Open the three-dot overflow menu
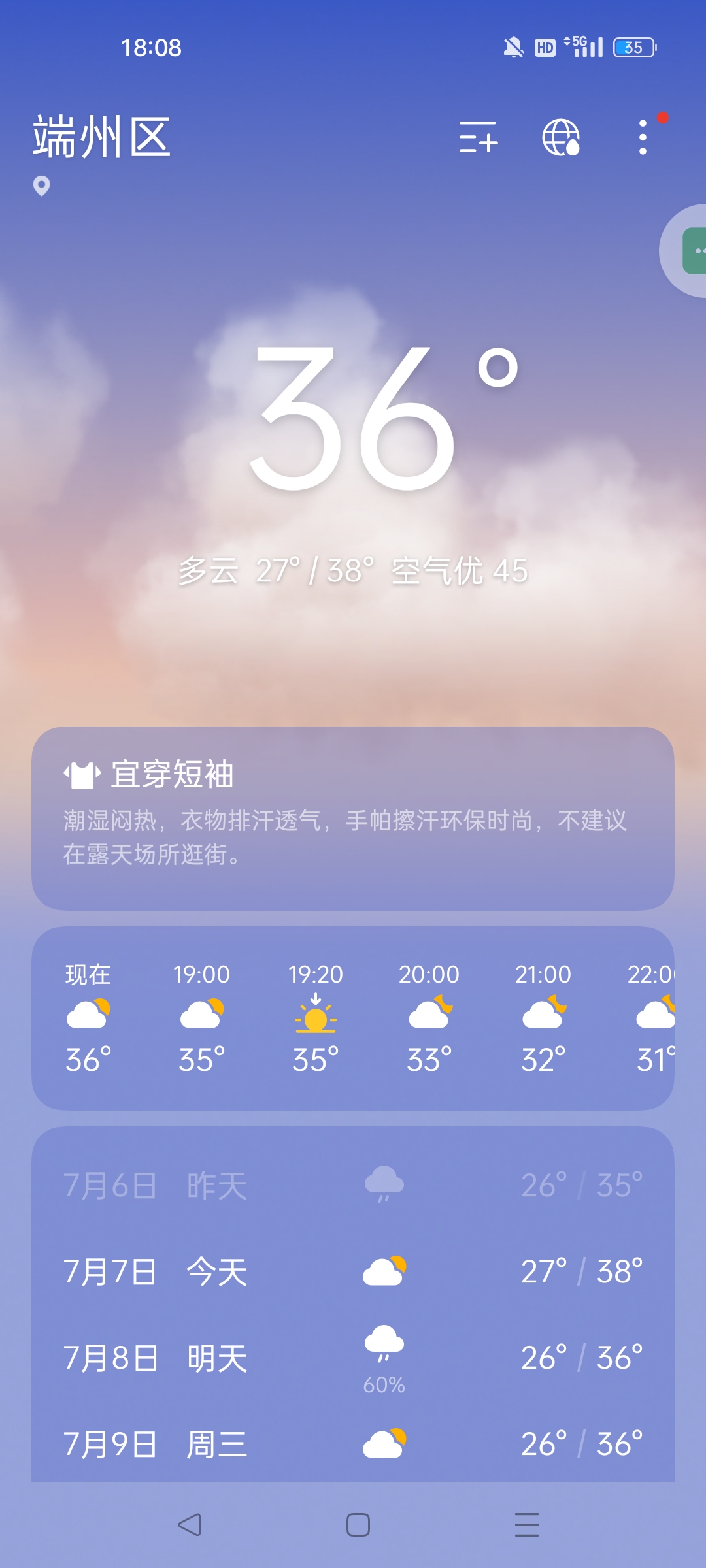The width and height of the screenshot is (706, 1568). point(643,137)
